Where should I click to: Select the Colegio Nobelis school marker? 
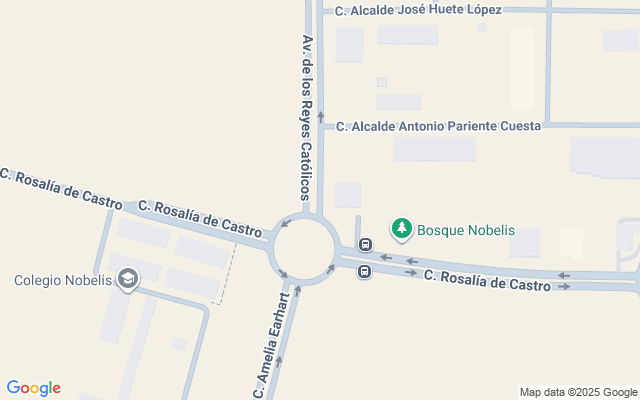(127, 279)
